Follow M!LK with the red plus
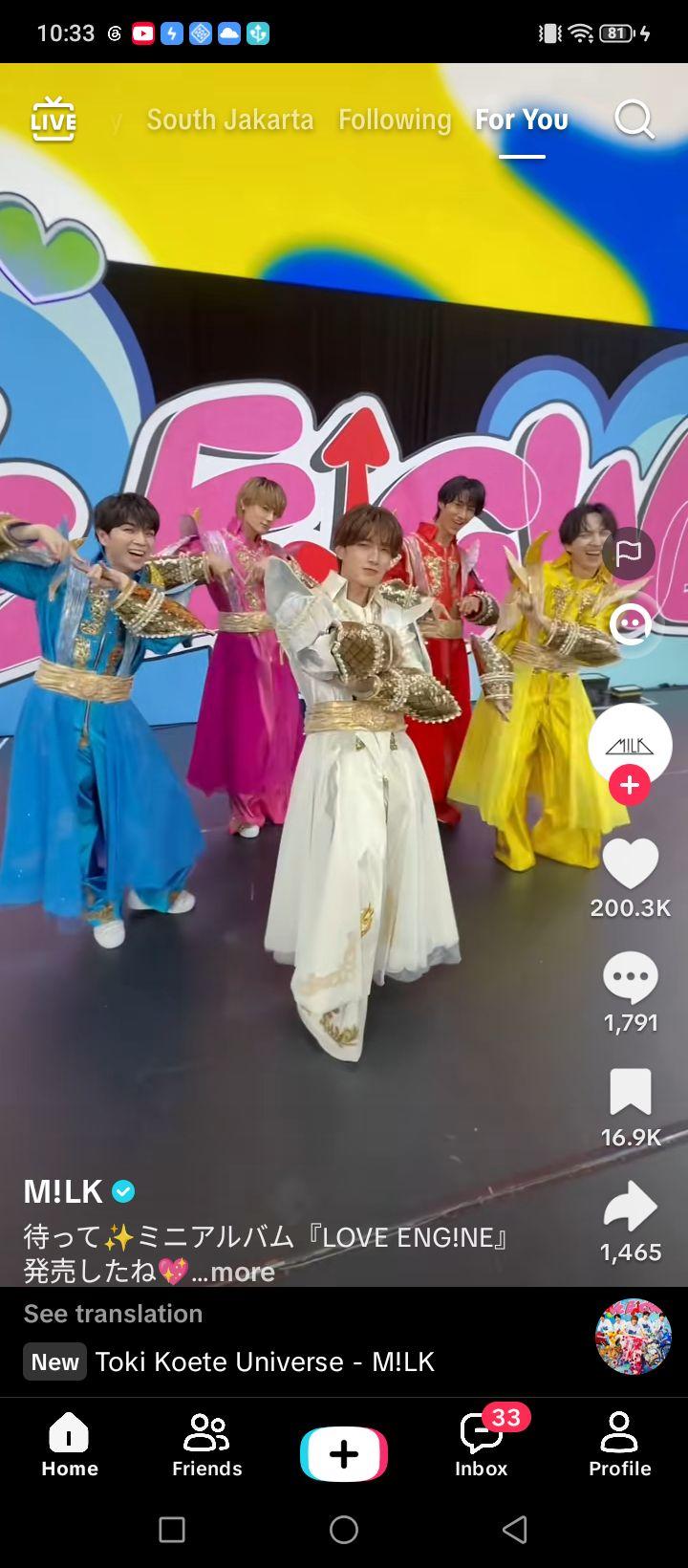 pyautogui.click(x=630, y=785)
